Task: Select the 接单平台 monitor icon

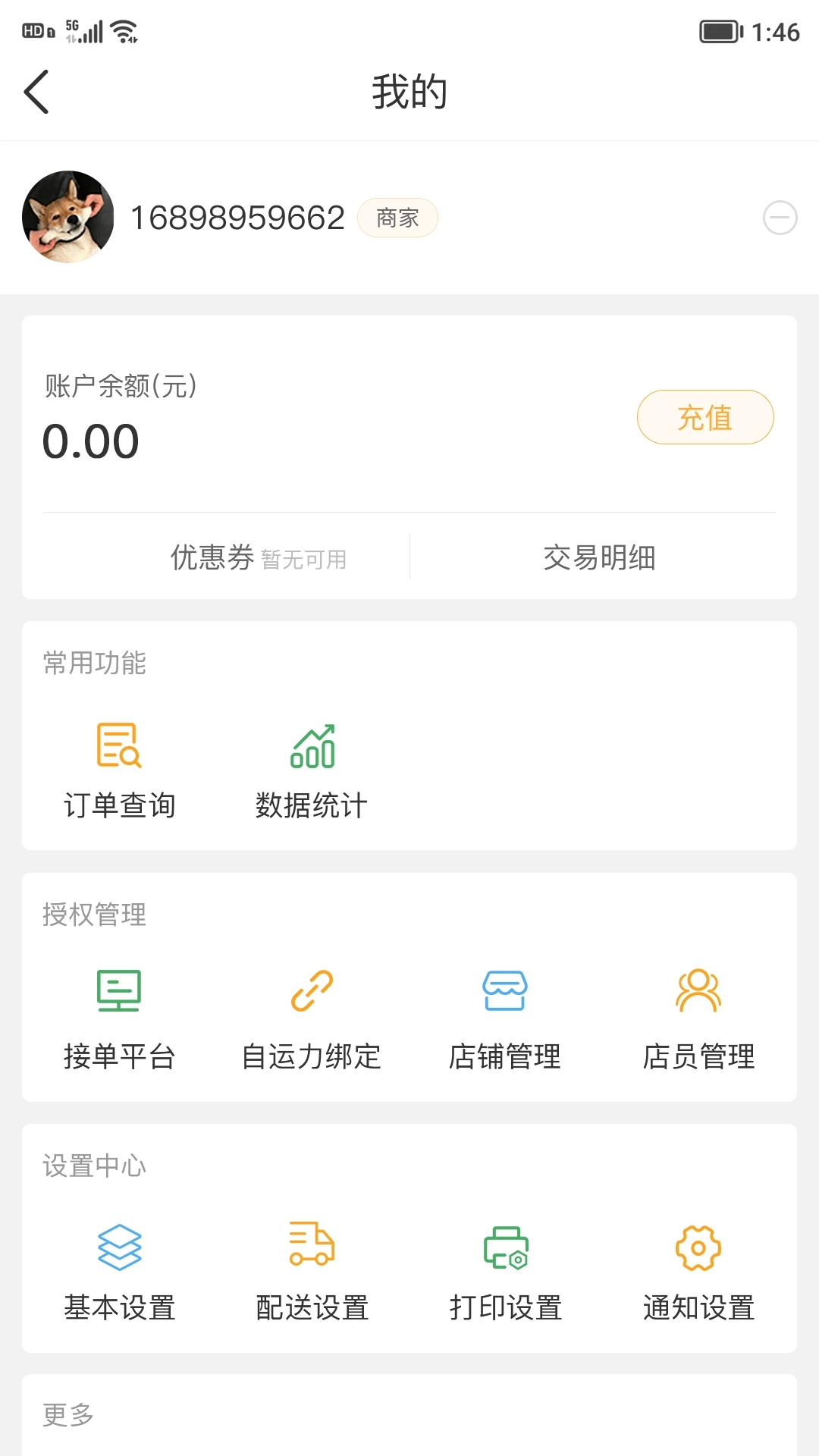Action: tap(120, 990)
